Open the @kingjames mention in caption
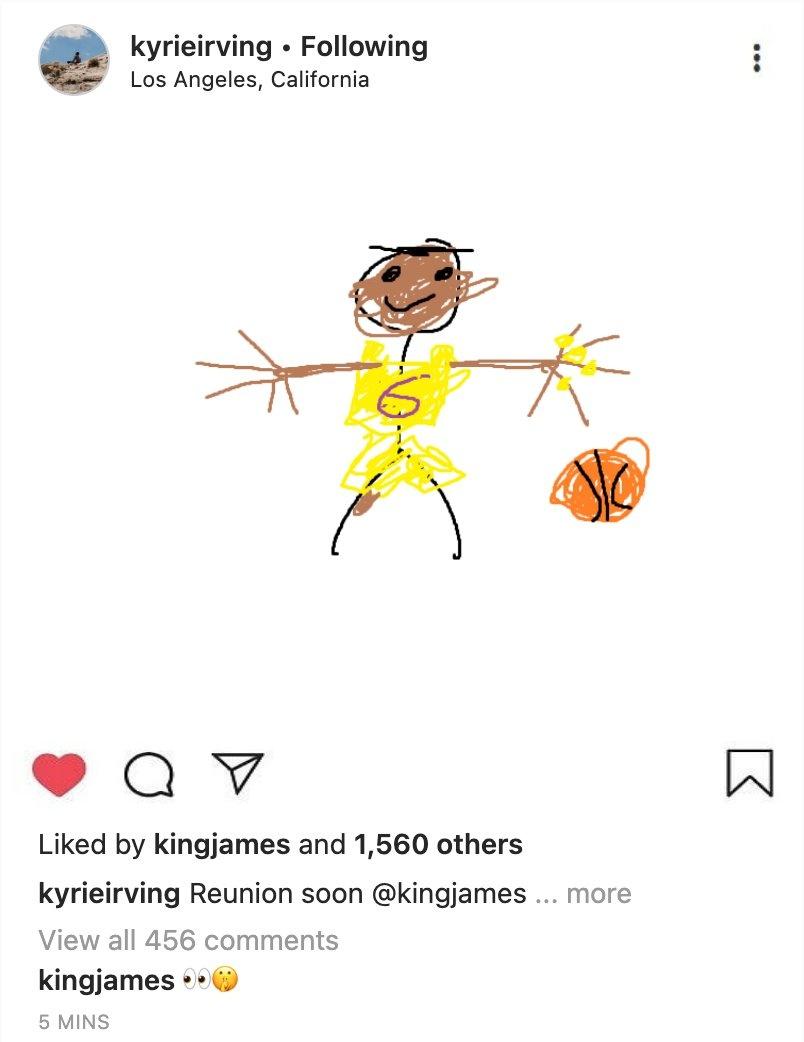 point(449,893)
